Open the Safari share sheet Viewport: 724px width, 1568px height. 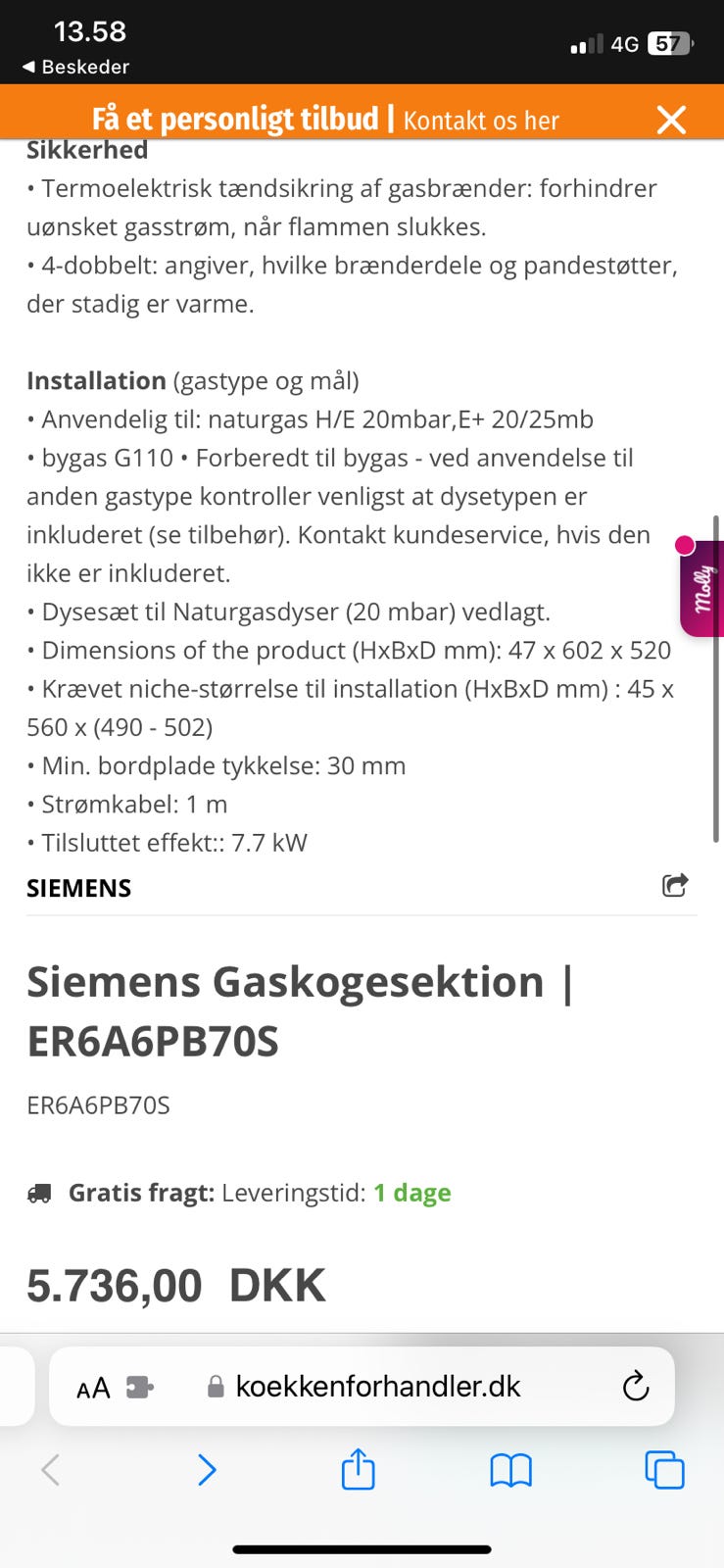(358, 1468)
